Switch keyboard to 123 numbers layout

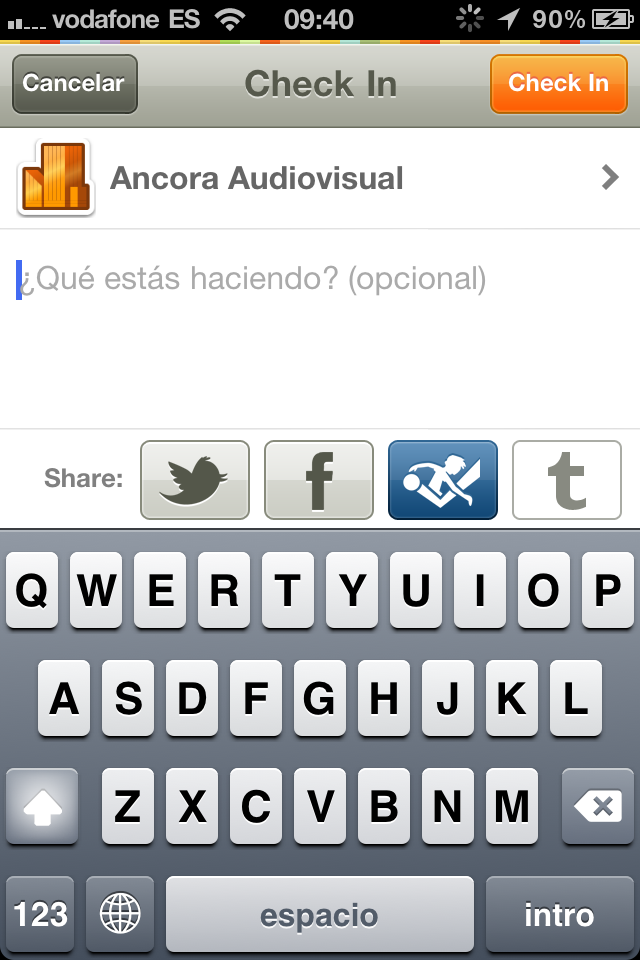pyautogui.click(x=41, y=914)
